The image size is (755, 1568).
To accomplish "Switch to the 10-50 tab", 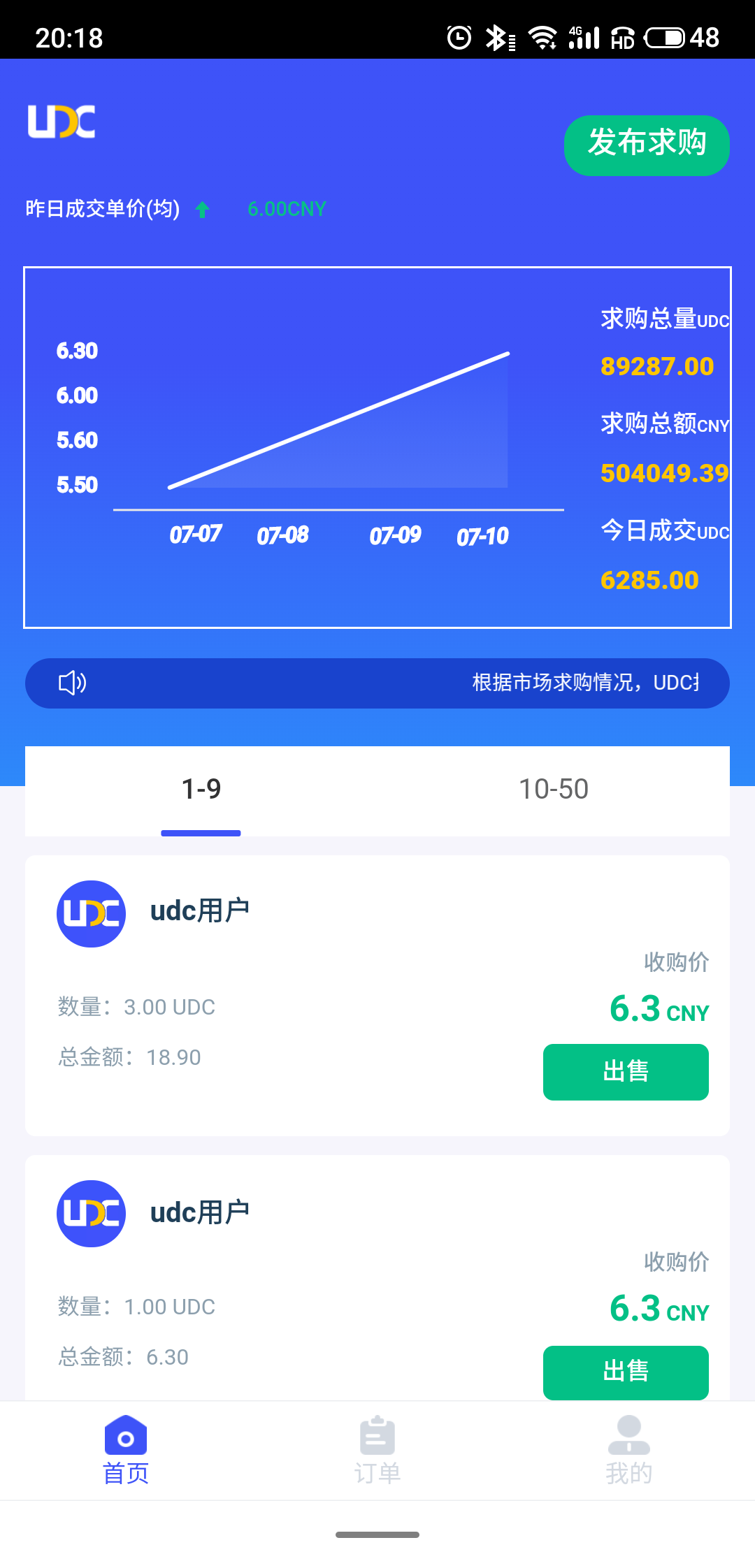I will pos(552,788).
